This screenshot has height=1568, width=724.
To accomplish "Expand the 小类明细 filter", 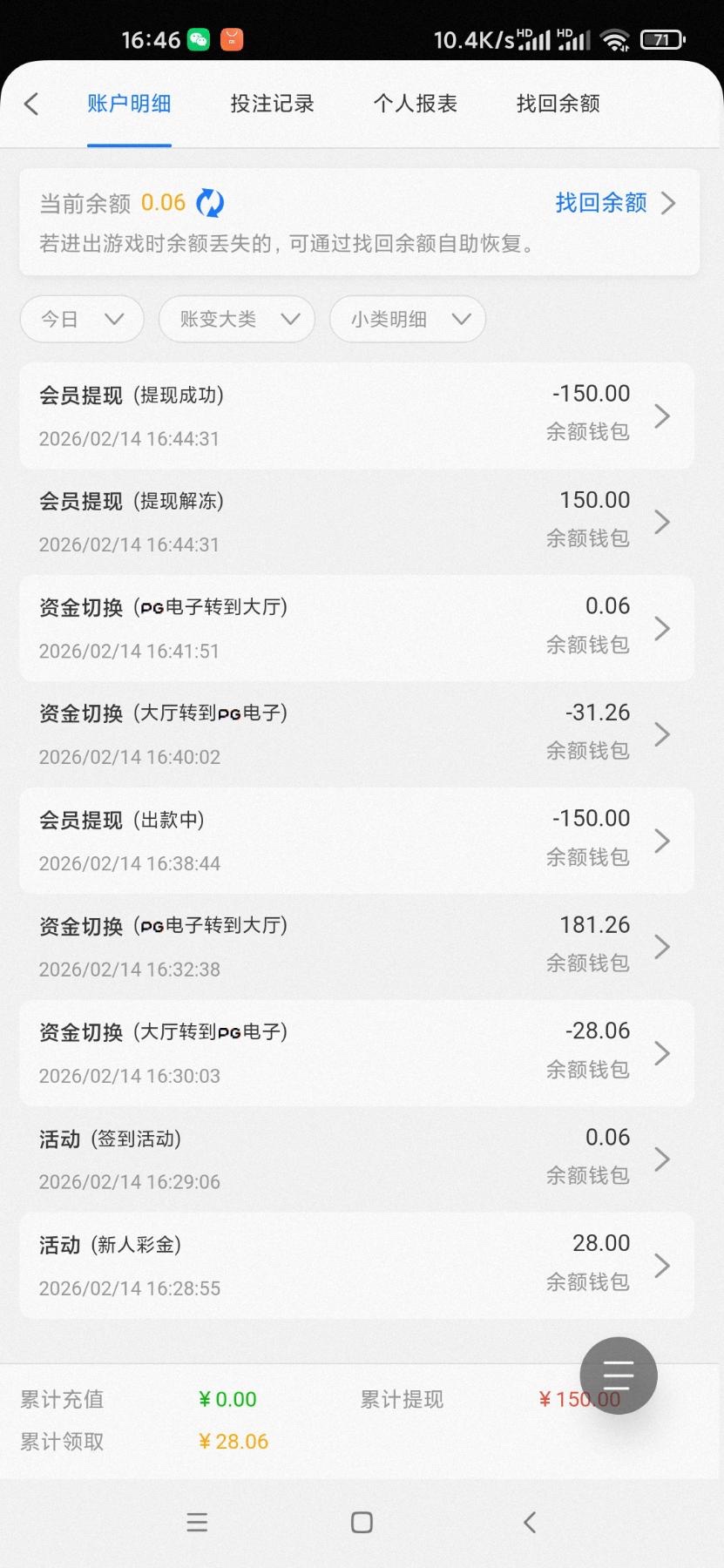I will pyautogui.click(x=408, y=319).
